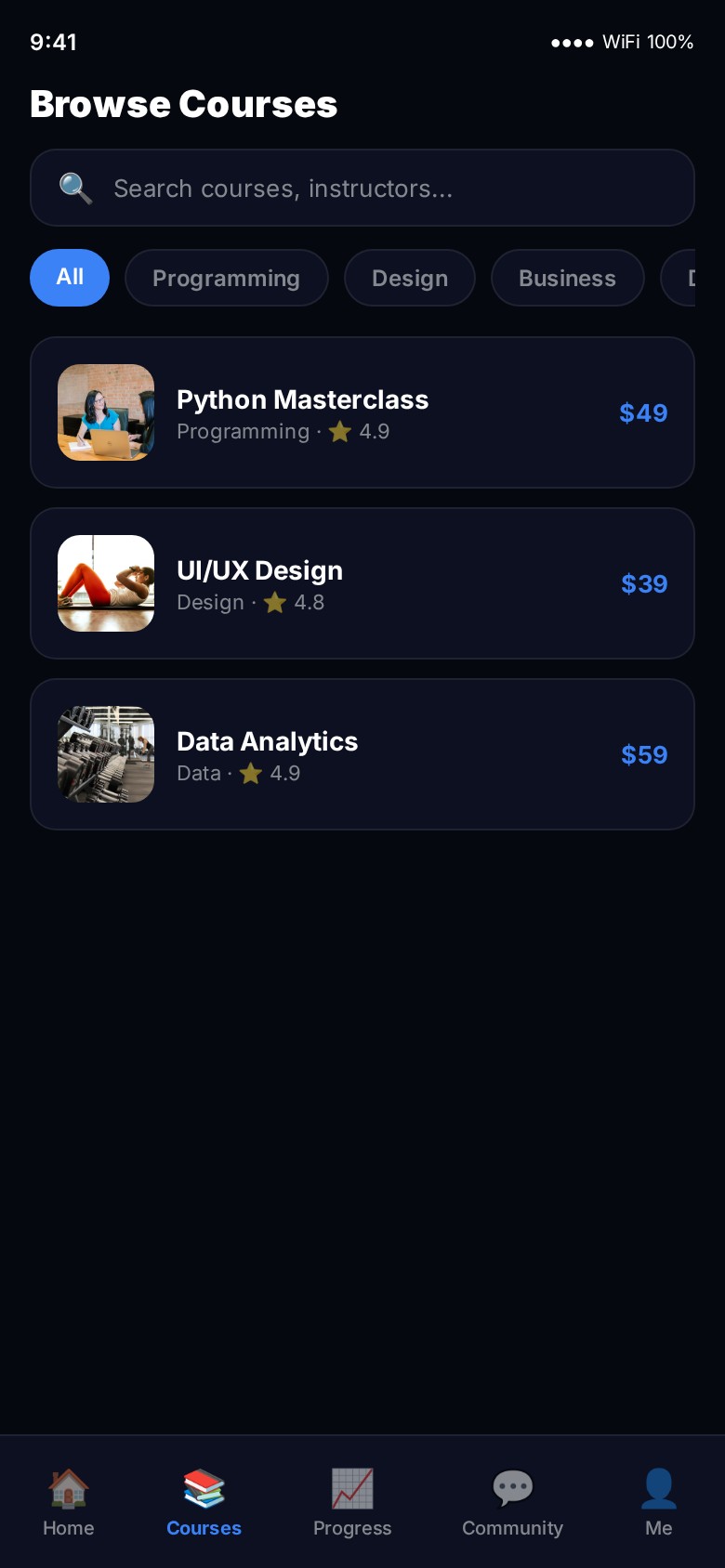Filter courses by Programming
Viewport: 725px width, 1568px height.
[x=226, y=278]
